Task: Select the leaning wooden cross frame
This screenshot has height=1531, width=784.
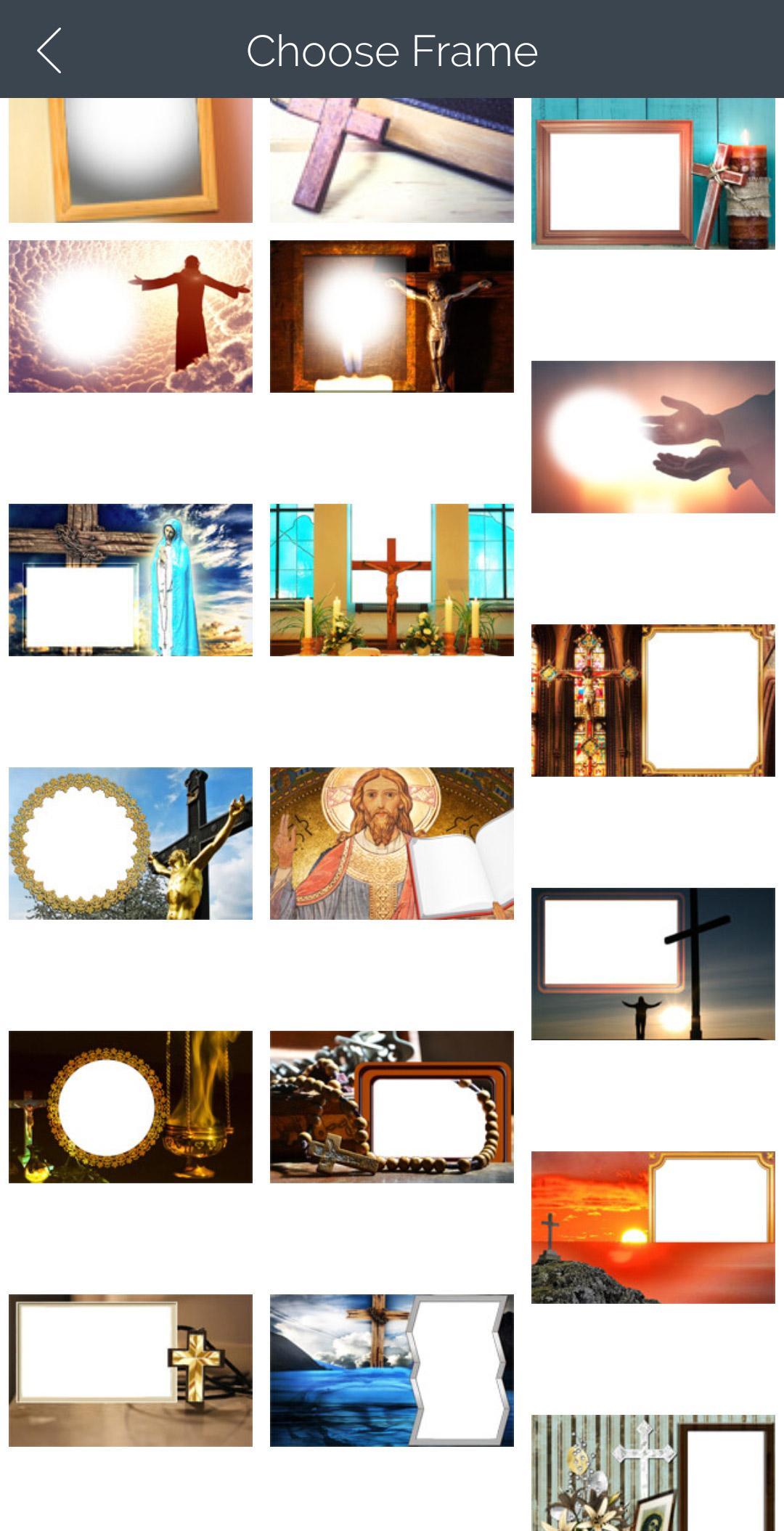Action: [x=392, y=160]
